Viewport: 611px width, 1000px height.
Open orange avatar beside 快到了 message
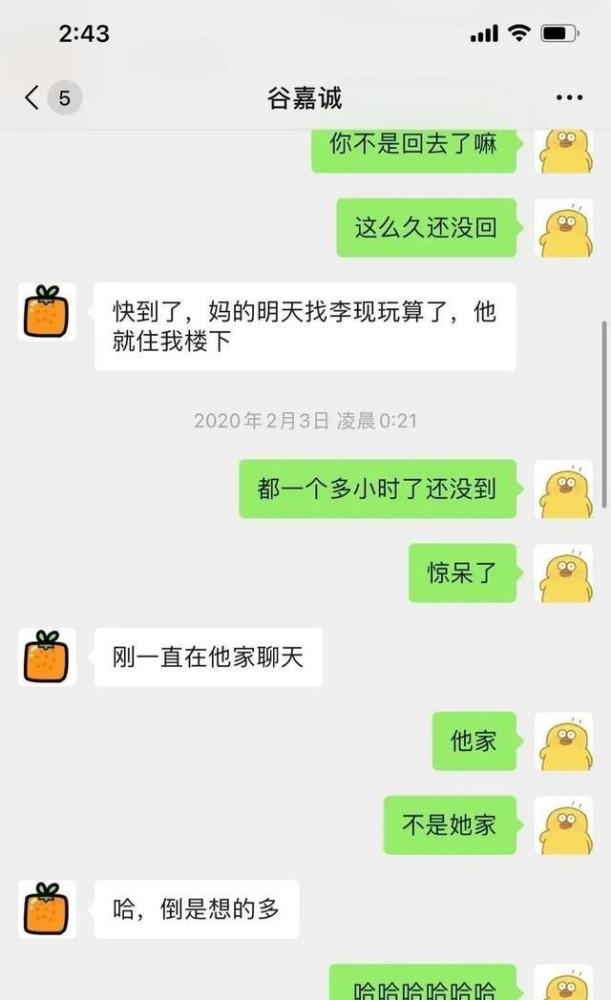46,312
